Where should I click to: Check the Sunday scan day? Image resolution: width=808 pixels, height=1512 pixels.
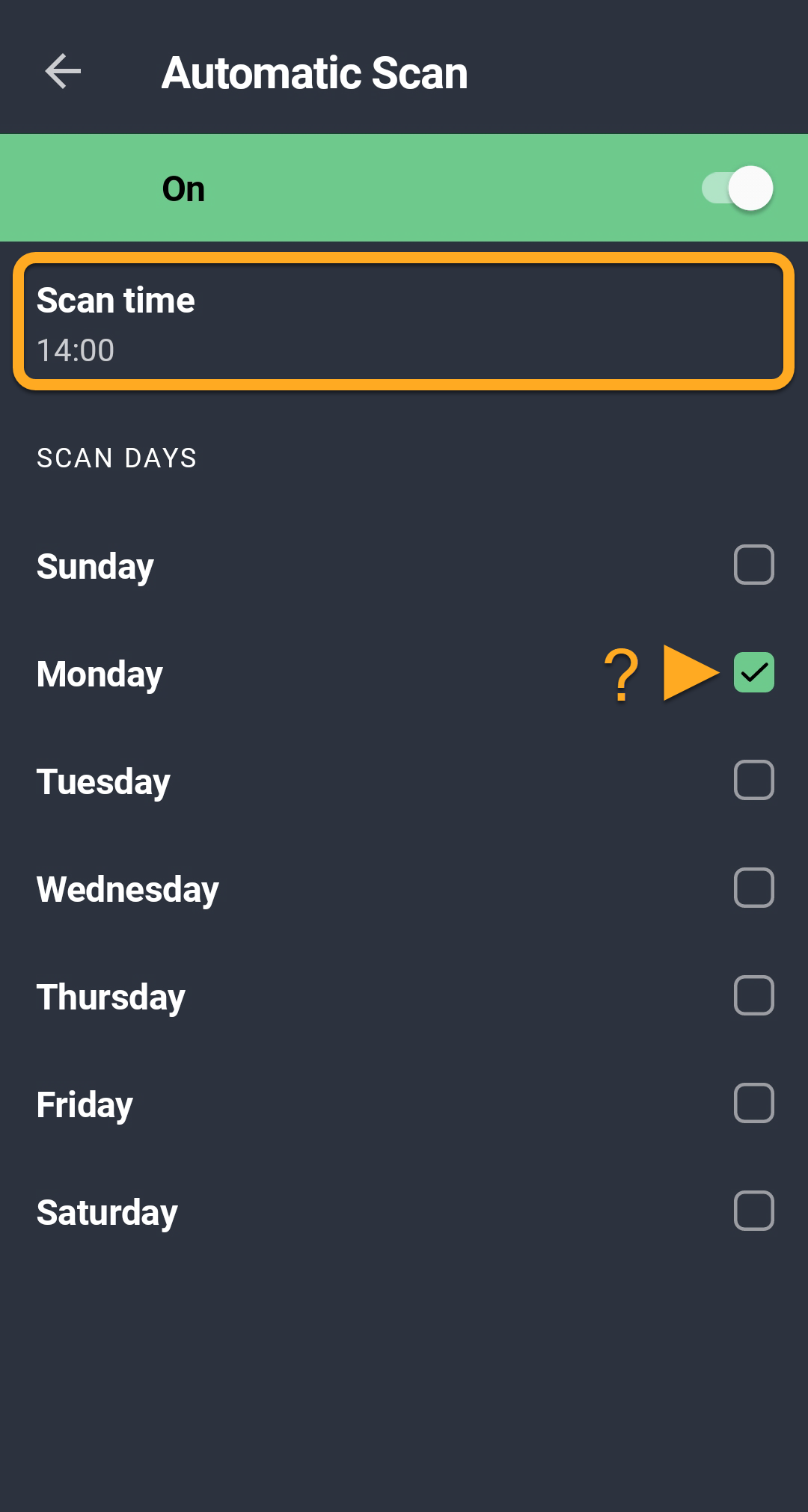click(753, 565)
